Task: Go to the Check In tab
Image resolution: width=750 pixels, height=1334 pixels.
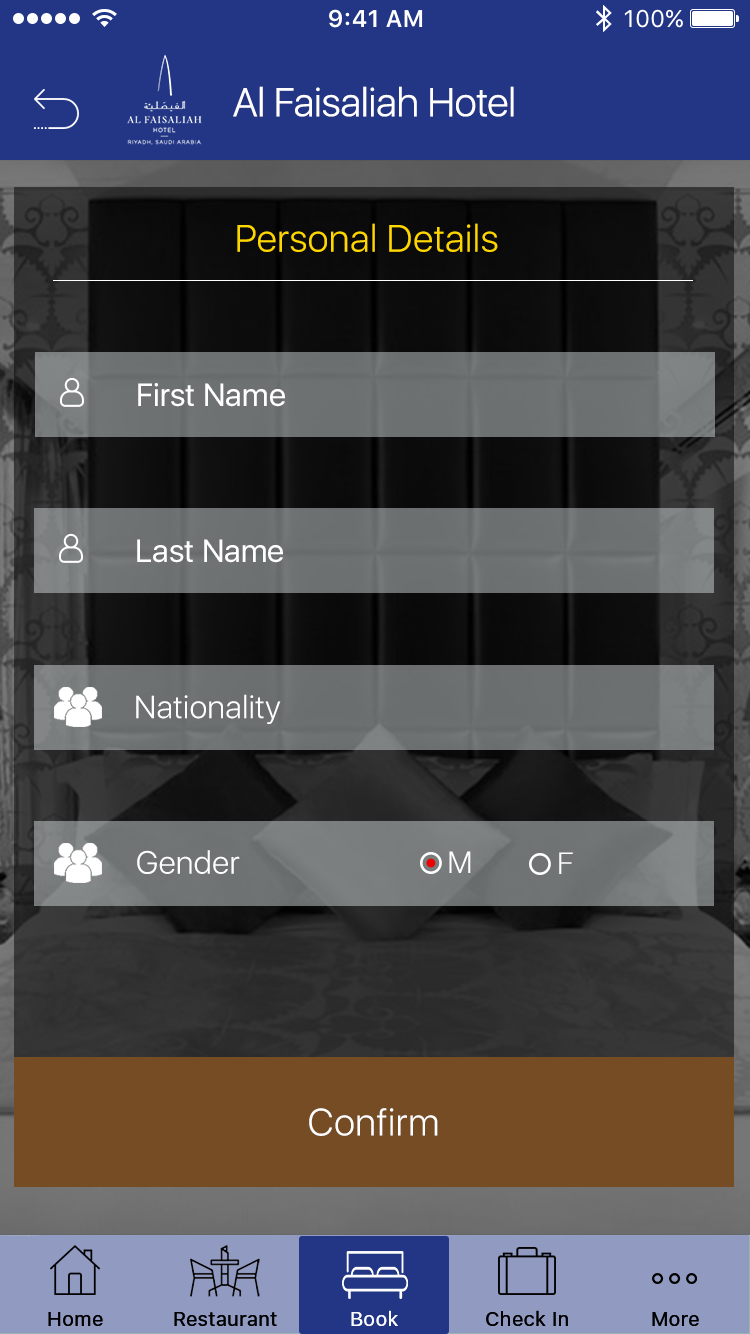Action: (x=526, y=1286)
